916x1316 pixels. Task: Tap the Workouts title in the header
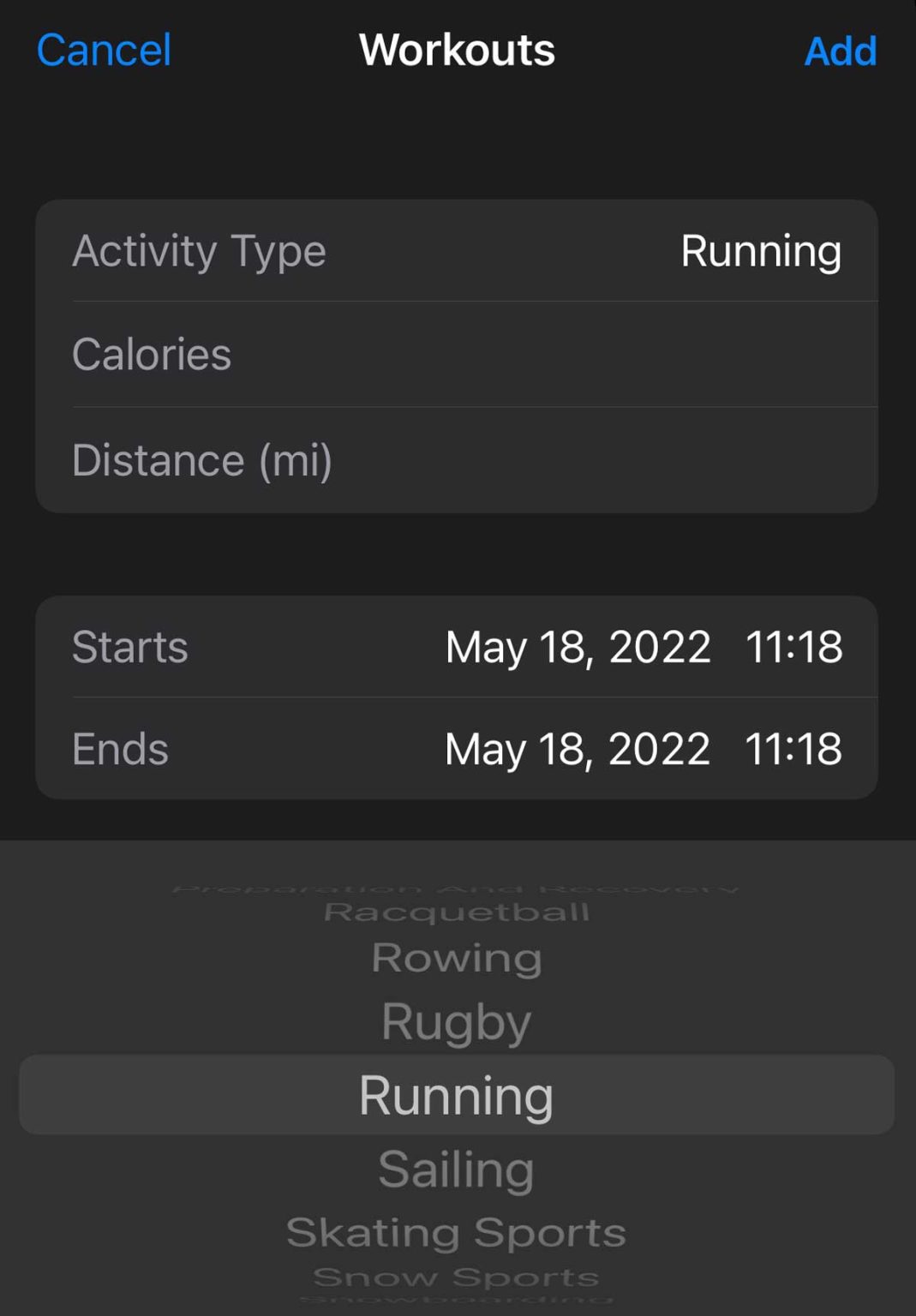click(x=458, y=50)
